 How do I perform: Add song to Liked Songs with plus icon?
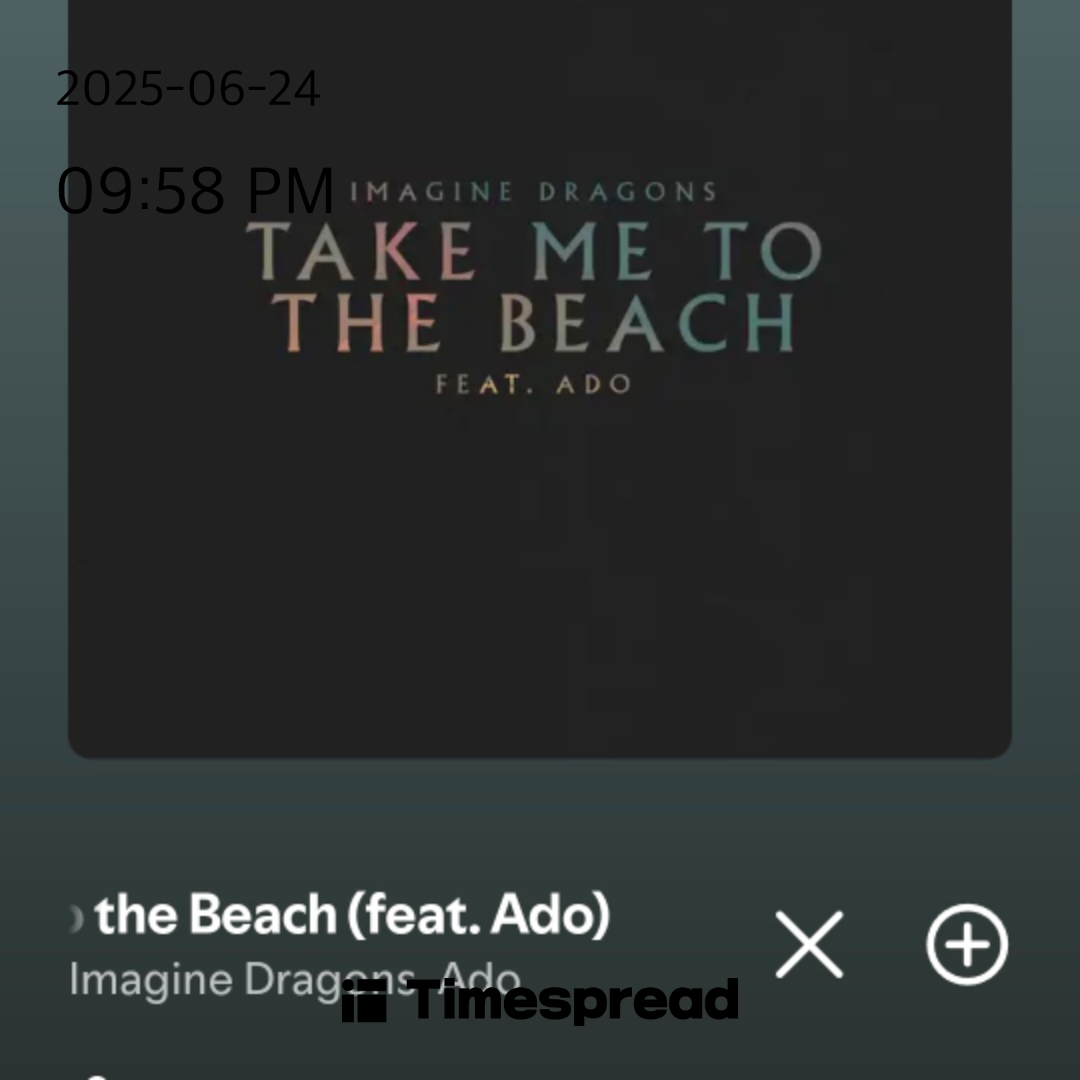pyautogui.click(x=966, y=944)
